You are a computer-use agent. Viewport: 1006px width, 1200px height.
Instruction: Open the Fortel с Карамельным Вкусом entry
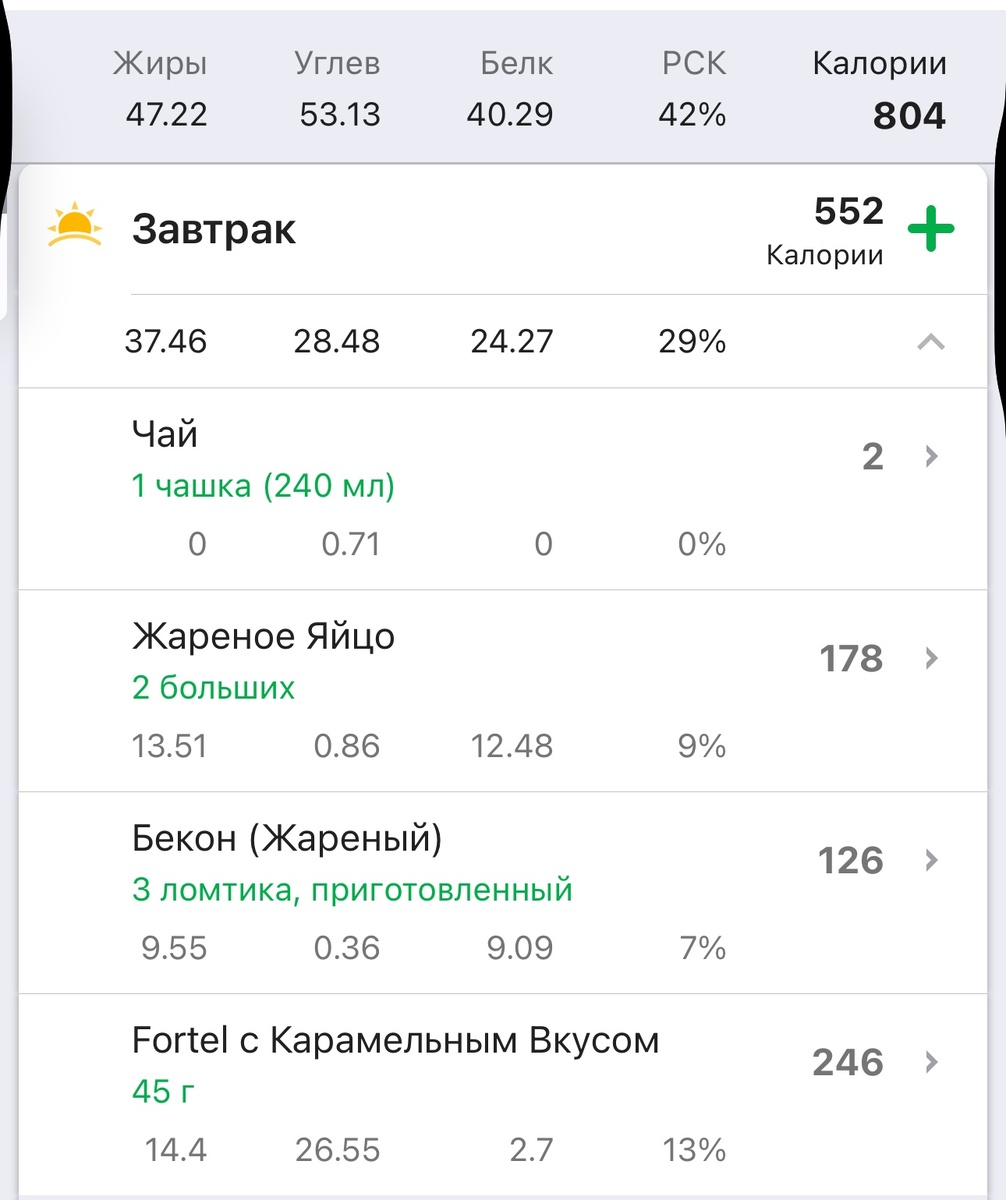coord(397,1040)
